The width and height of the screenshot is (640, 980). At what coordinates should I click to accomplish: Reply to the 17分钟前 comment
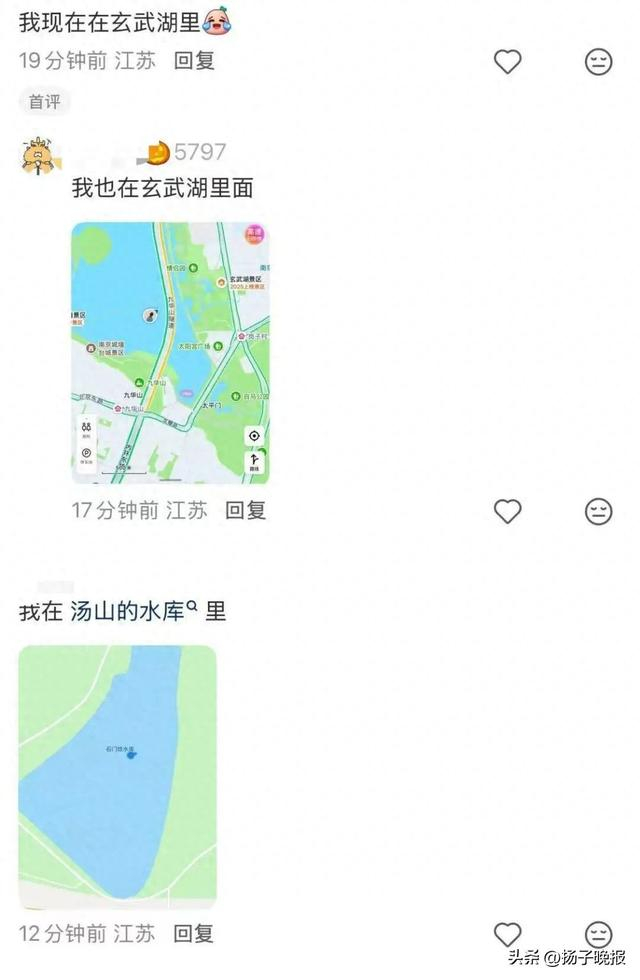click(x=245, y=510)
